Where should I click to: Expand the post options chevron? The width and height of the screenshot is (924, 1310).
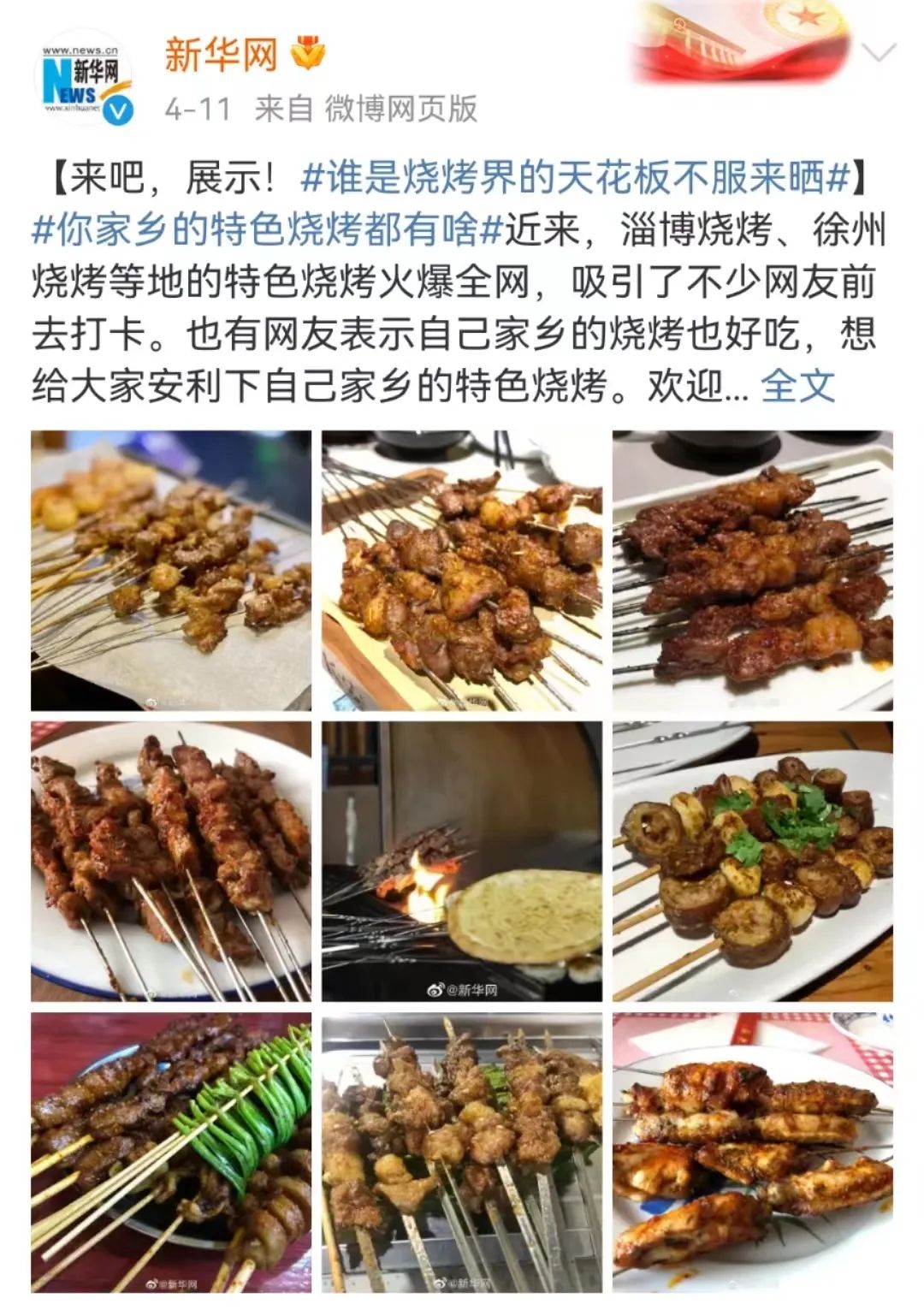coord(878,53)
